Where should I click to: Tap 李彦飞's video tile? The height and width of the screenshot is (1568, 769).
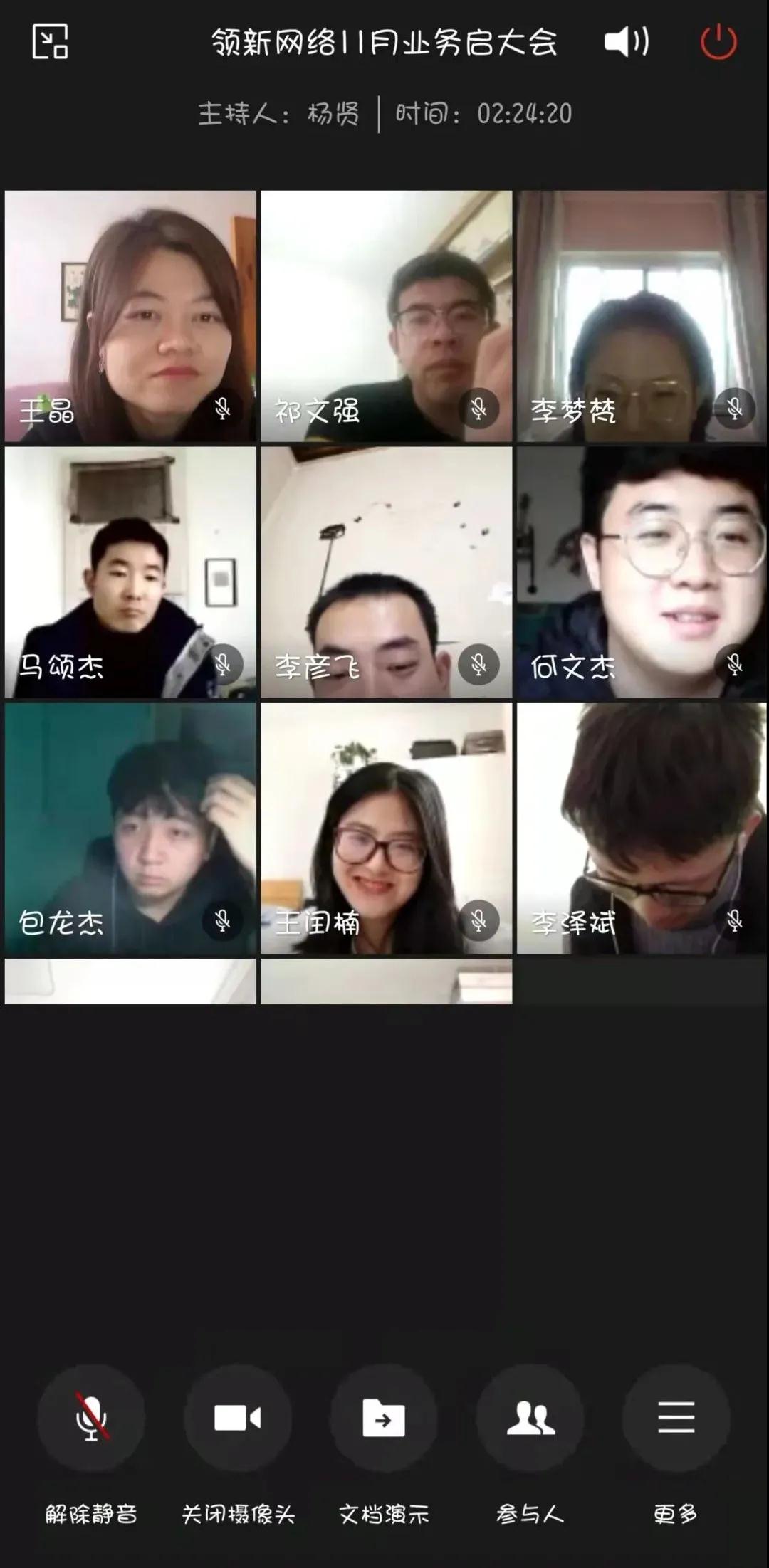pyautogui.click(x=386, y=572)
